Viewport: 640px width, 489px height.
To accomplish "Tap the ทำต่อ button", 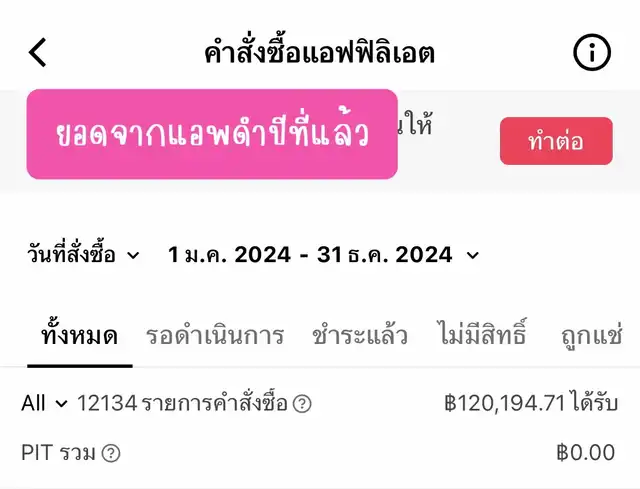I will click(556, 142).
